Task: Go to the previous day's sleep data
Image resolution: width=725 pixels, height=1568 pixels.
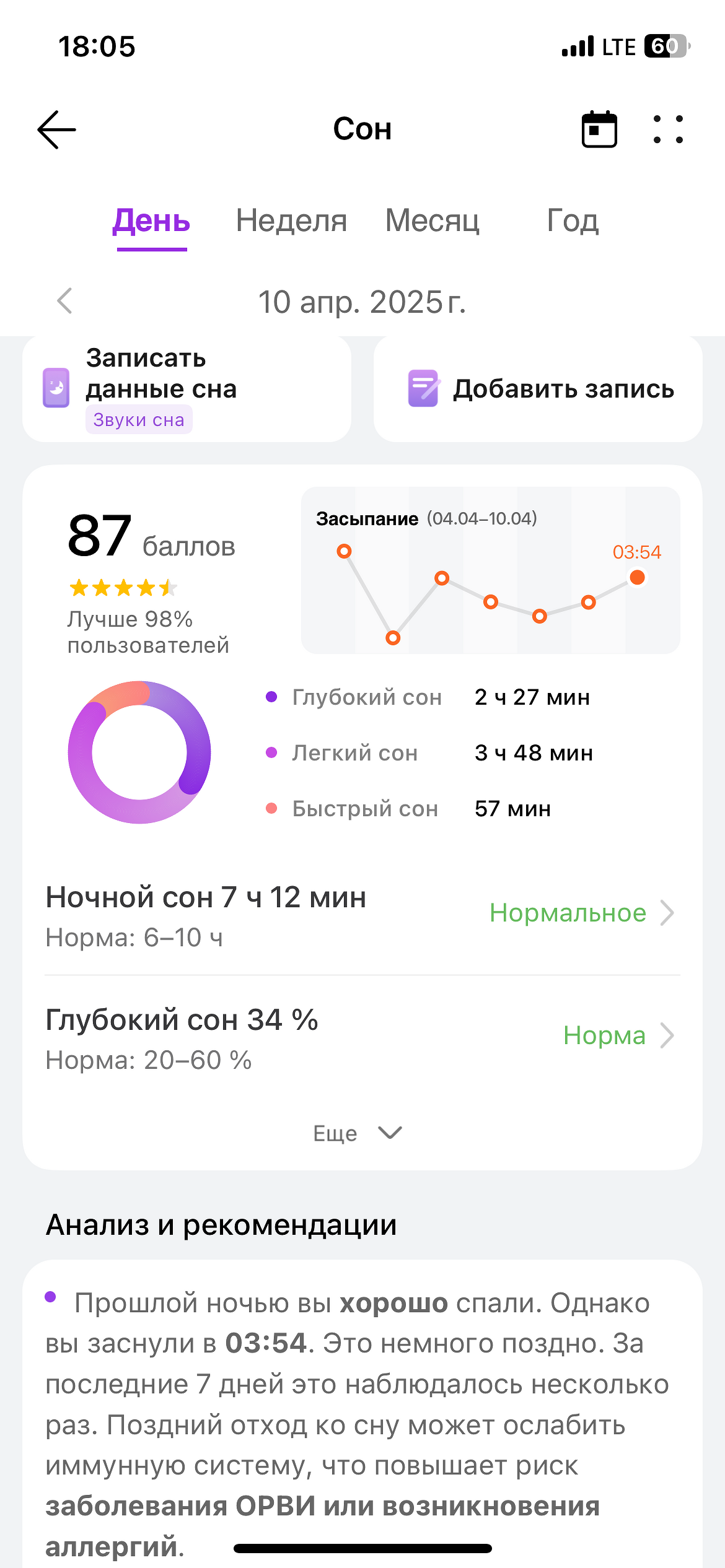Action: pos(65,302)
